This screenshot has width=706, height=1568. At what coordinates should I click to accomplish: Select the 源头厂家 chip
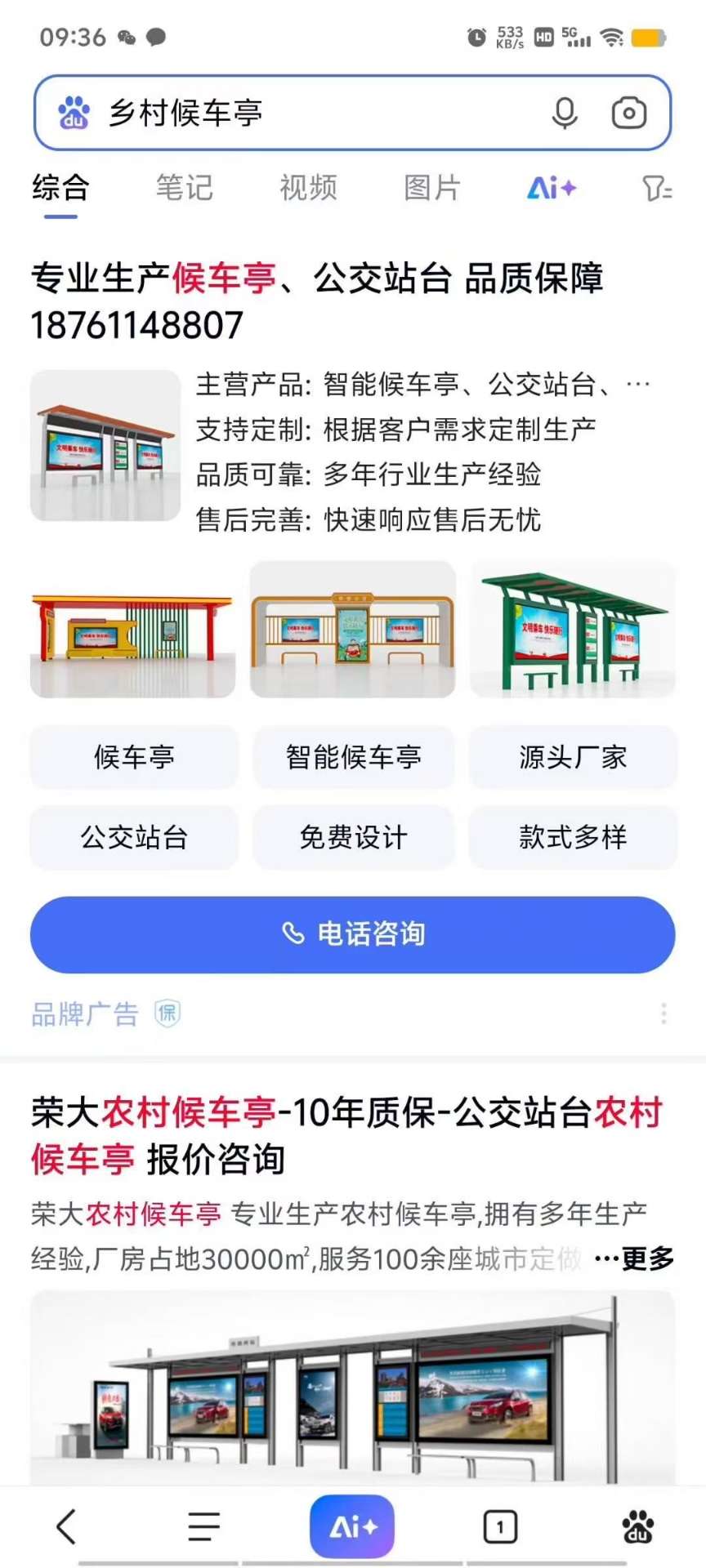click(573, 757)
